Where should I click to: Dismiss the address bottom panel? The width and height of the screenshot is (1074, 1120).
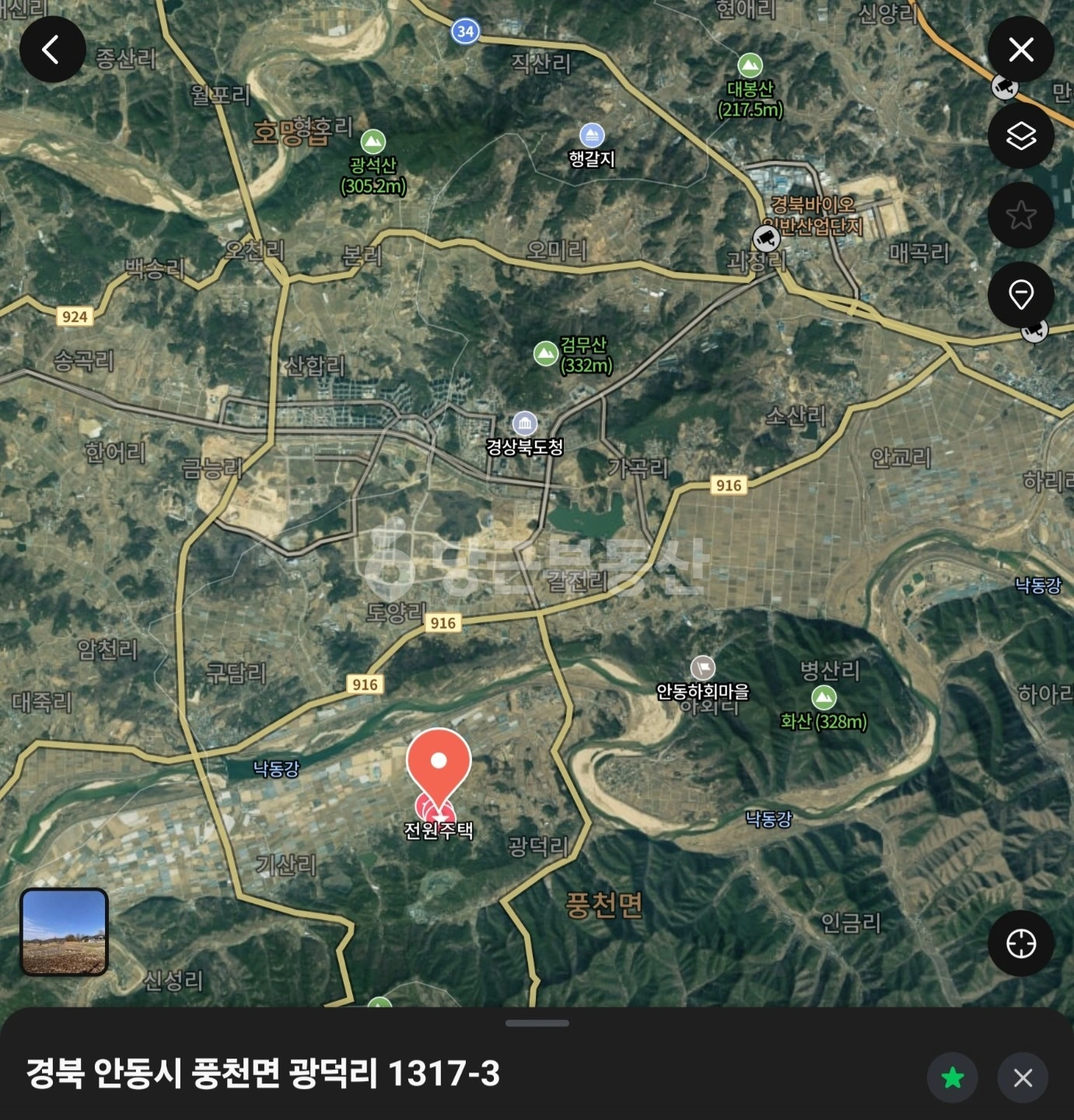tap(1023, 1077)
